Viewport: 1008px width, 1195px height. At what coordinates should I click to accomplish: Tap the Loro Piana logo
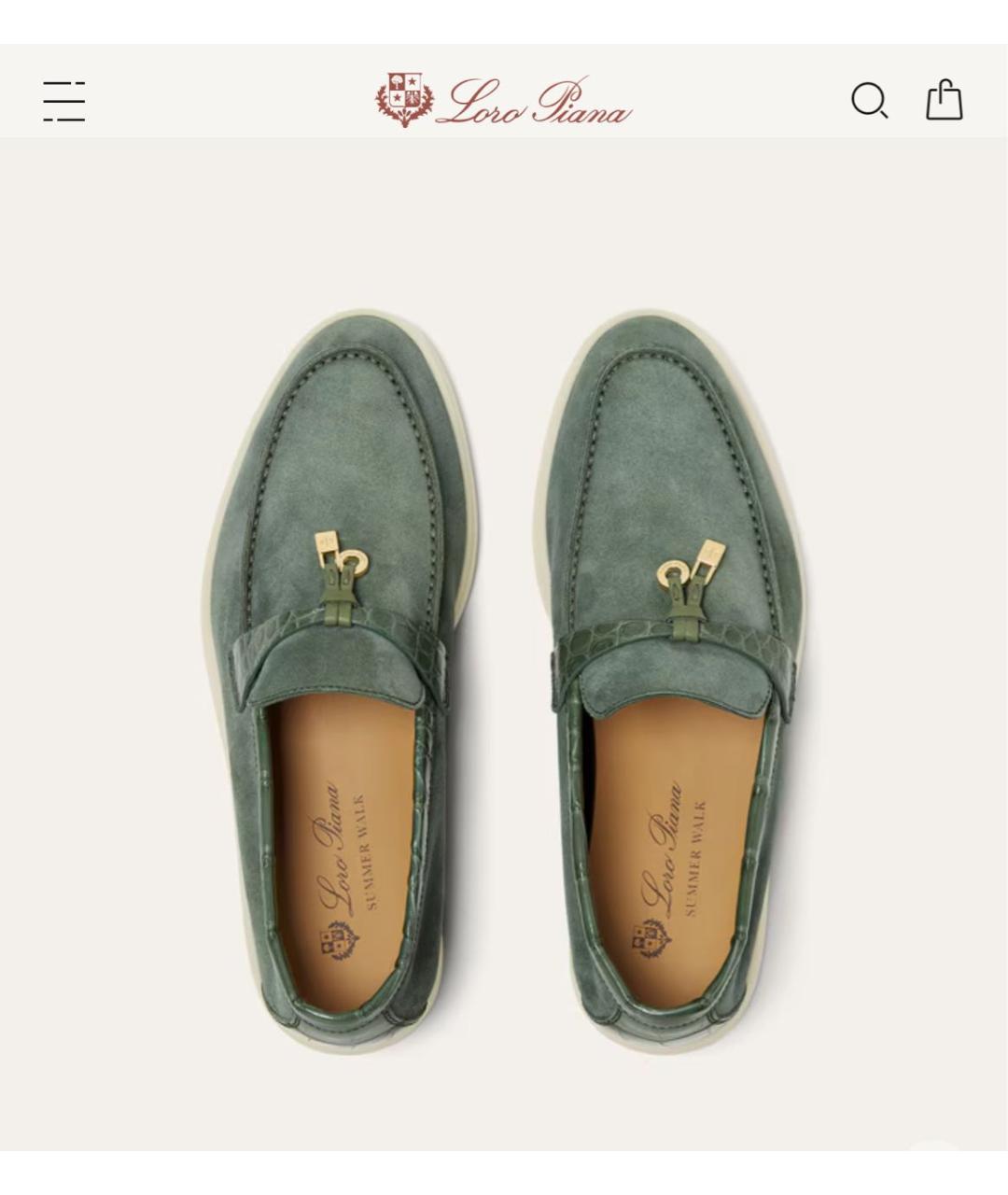(503, 101)
